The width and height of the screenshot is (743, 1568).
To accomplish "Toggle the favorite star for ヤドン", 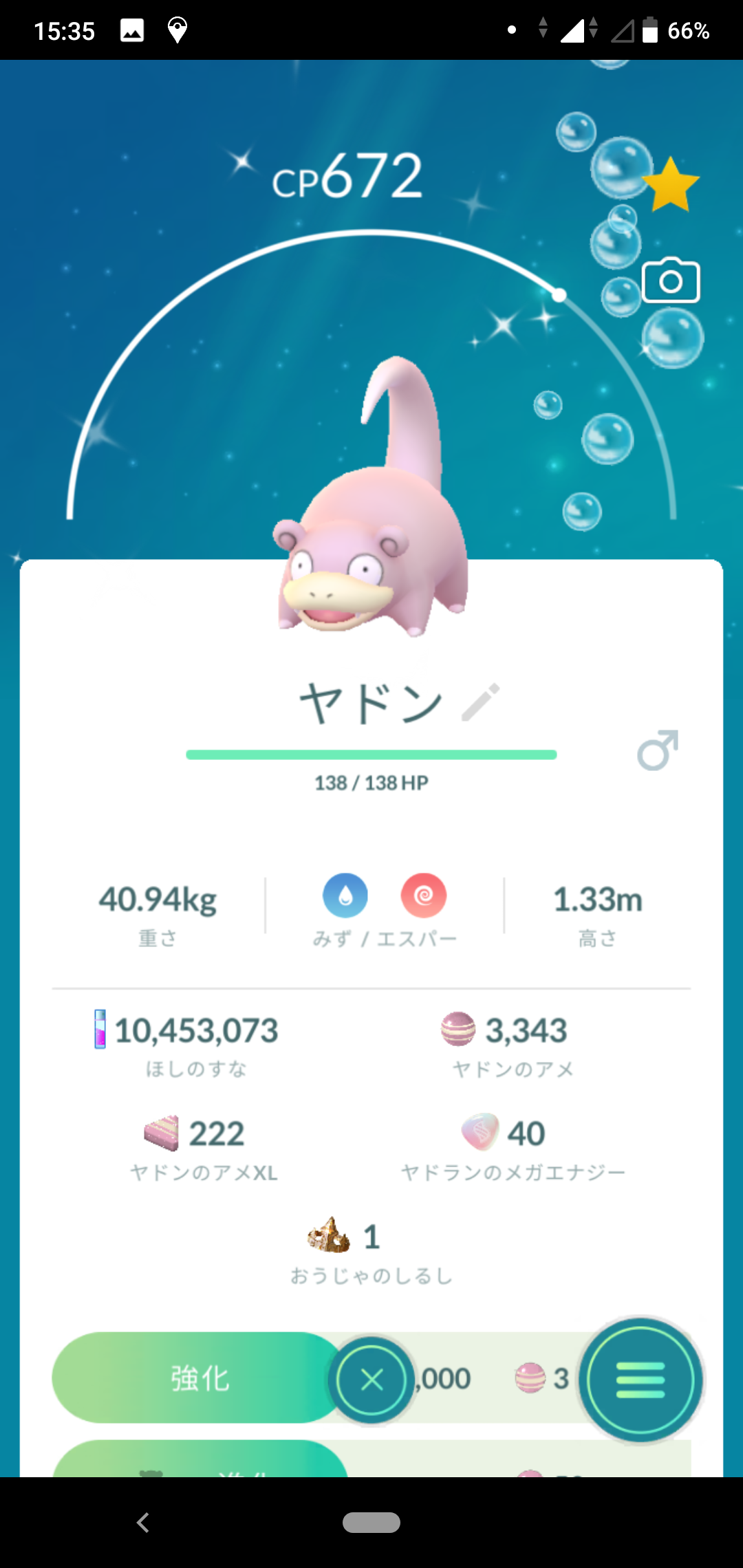I will (670, 184).
